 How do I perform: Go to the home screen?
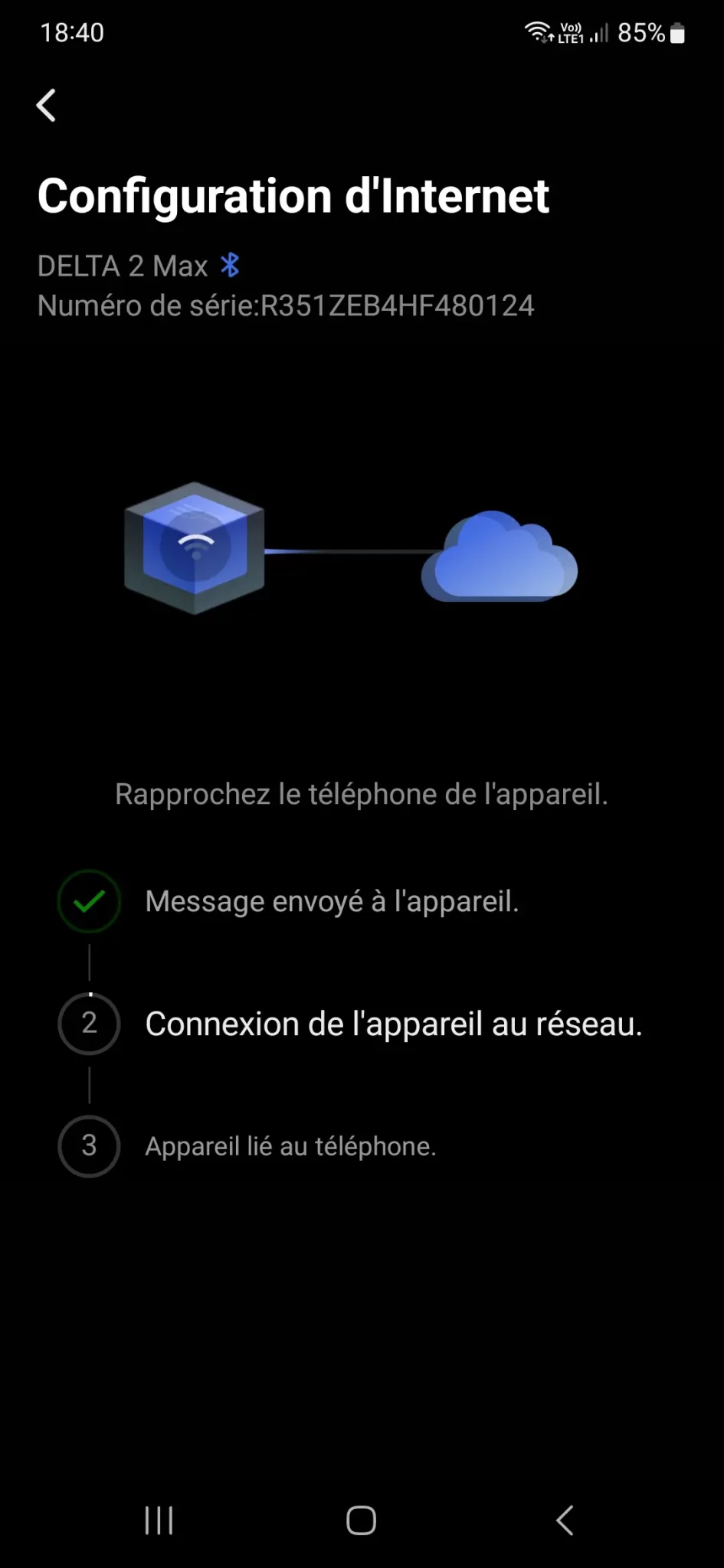pyautogui.click(x=361, y=1521)
